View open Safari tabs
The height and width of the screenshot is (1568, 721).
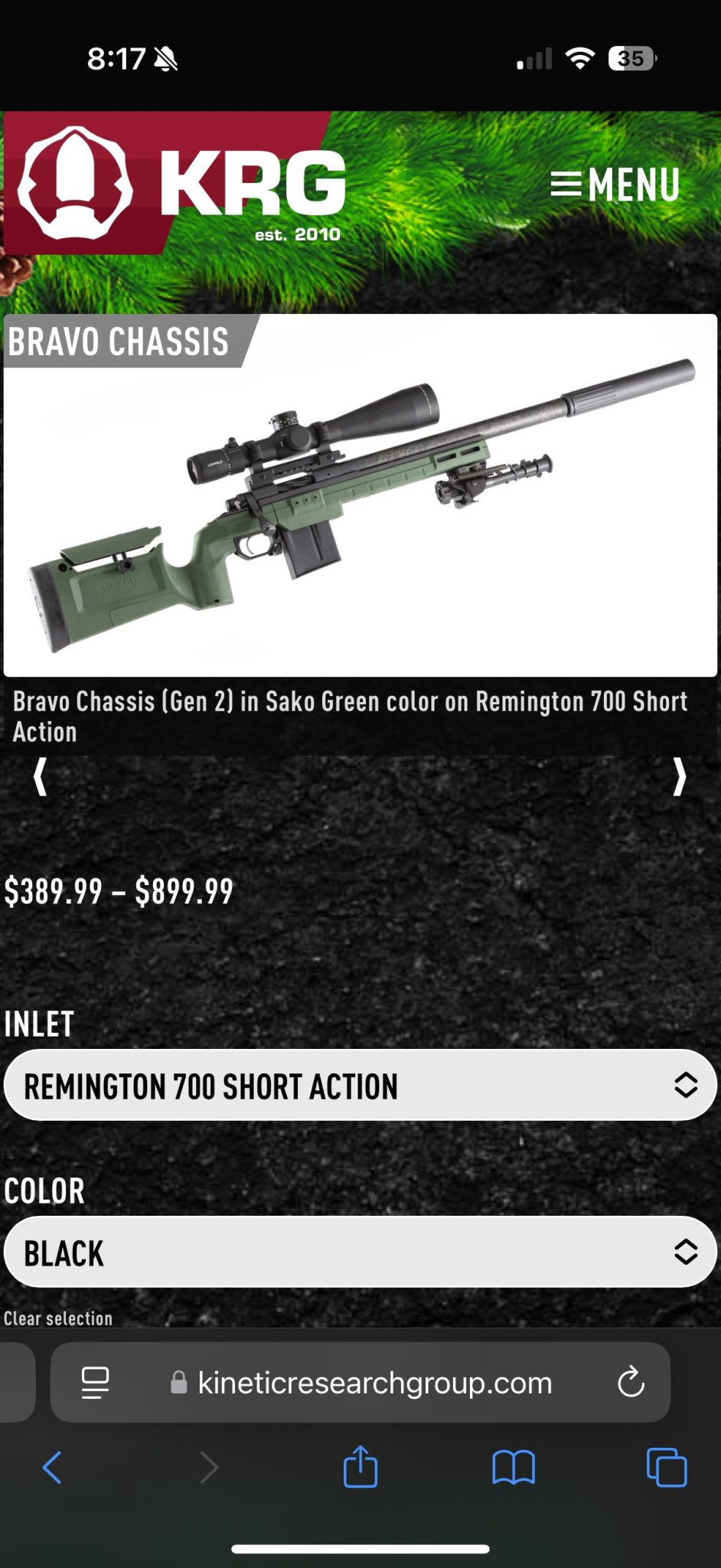pyautogui.click(x=667, y=1468)
